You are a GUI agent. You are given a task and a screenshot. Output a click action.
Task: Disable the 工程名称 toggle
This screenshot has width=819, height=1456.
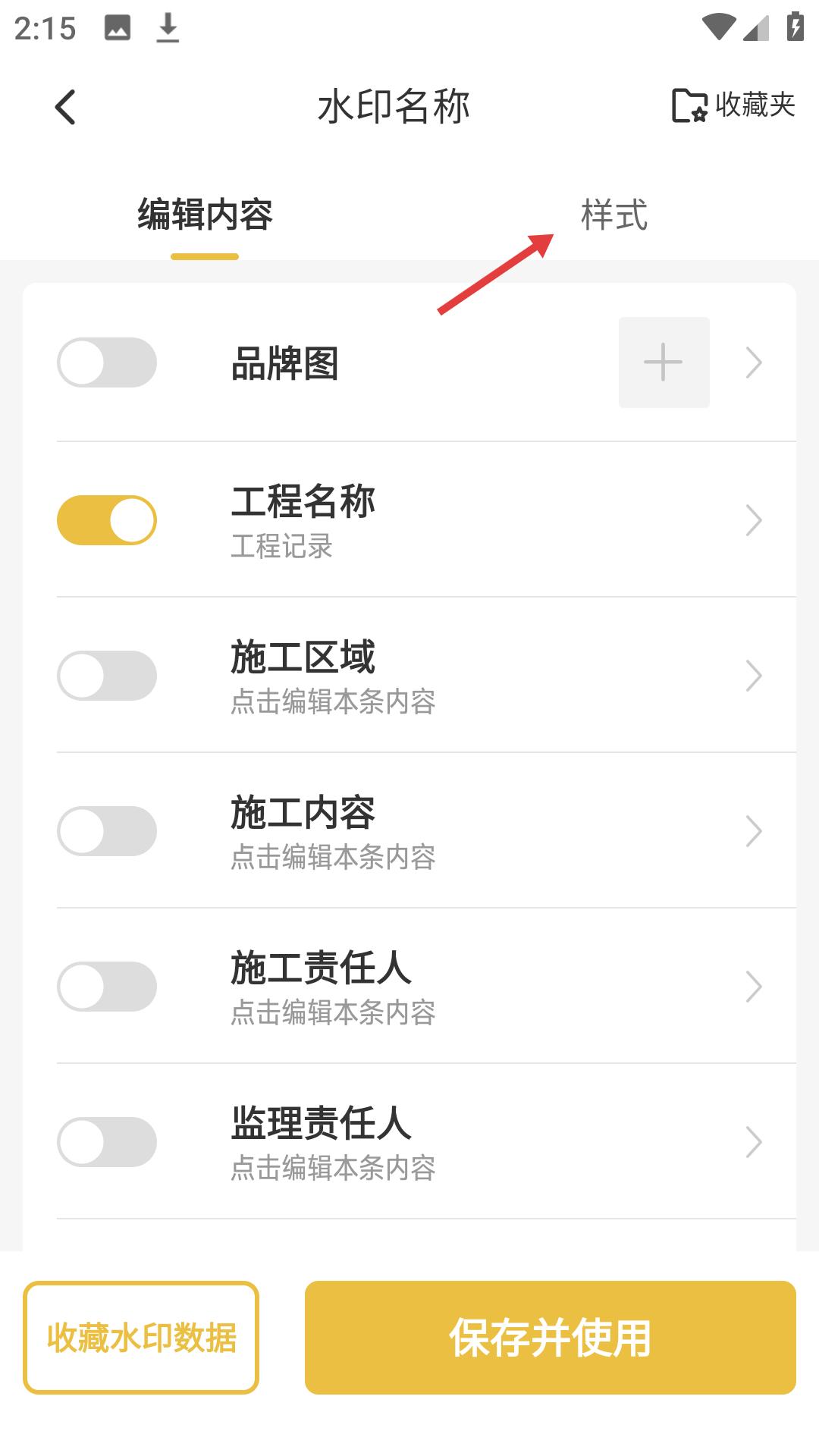click(107, 519)
